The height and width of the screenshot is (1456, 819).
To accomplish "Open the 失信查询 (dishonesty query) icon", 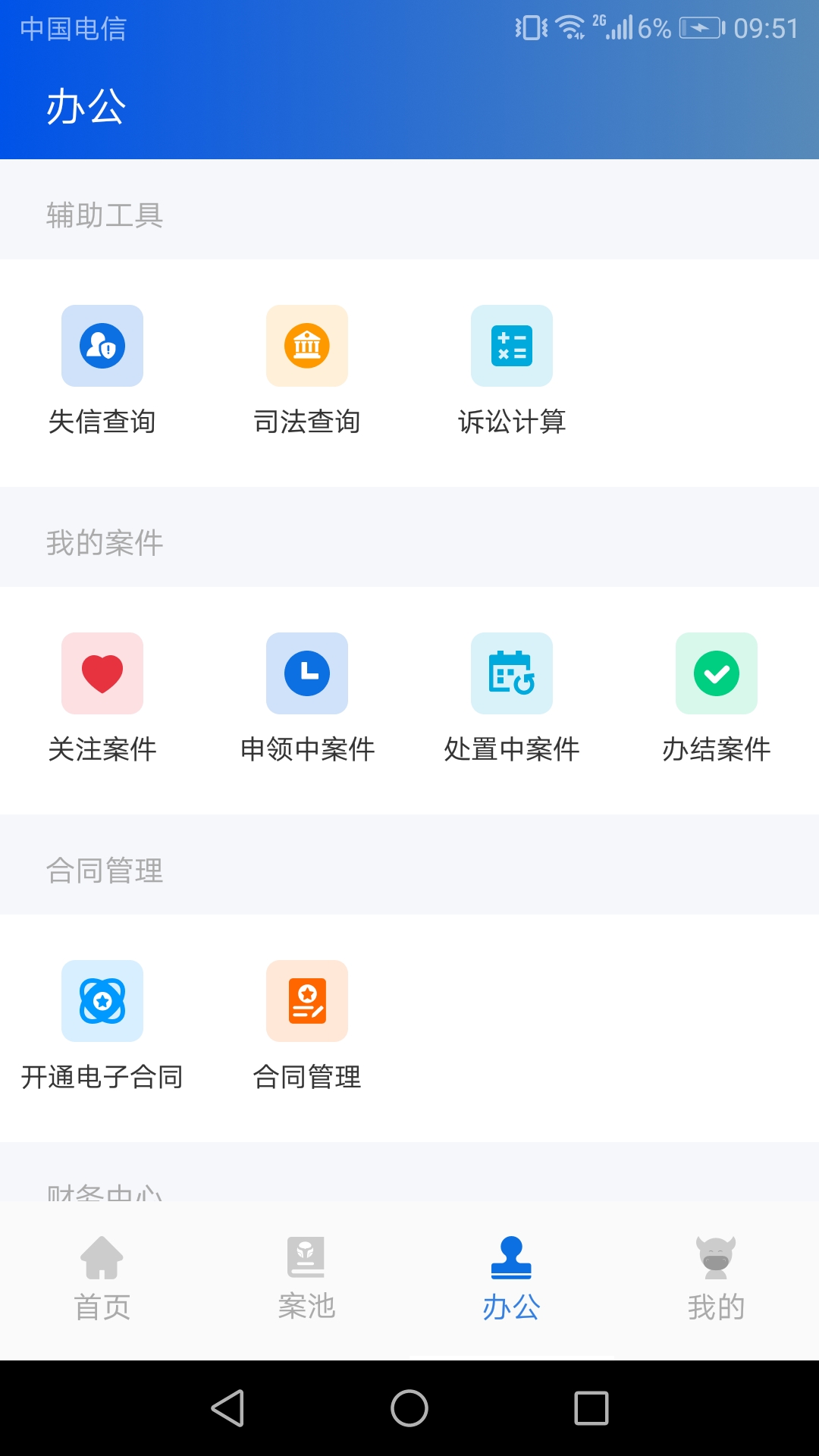I will tap(102, 346).
